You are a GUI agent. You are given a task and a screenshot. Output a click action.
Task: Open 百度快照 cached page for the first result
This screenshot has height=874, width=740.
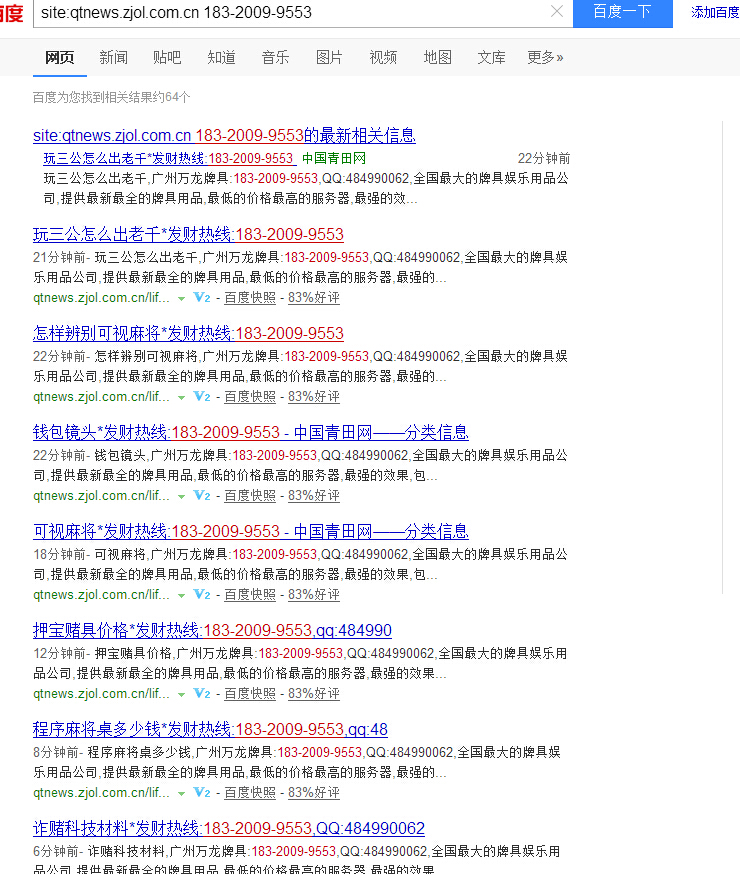(x=249, y=297)
